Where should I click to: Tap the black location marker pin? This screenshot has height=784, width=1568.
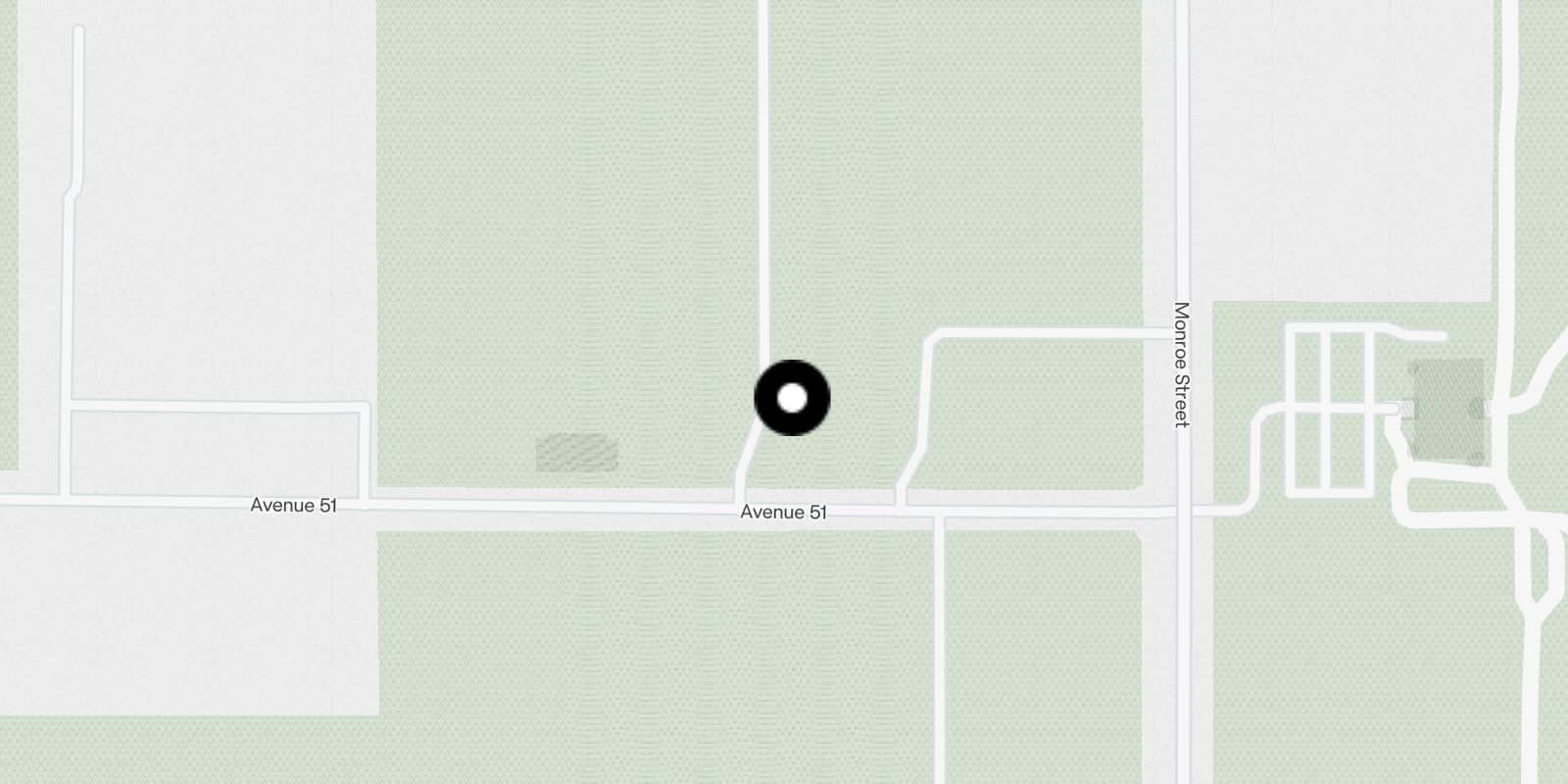[792, 398]
